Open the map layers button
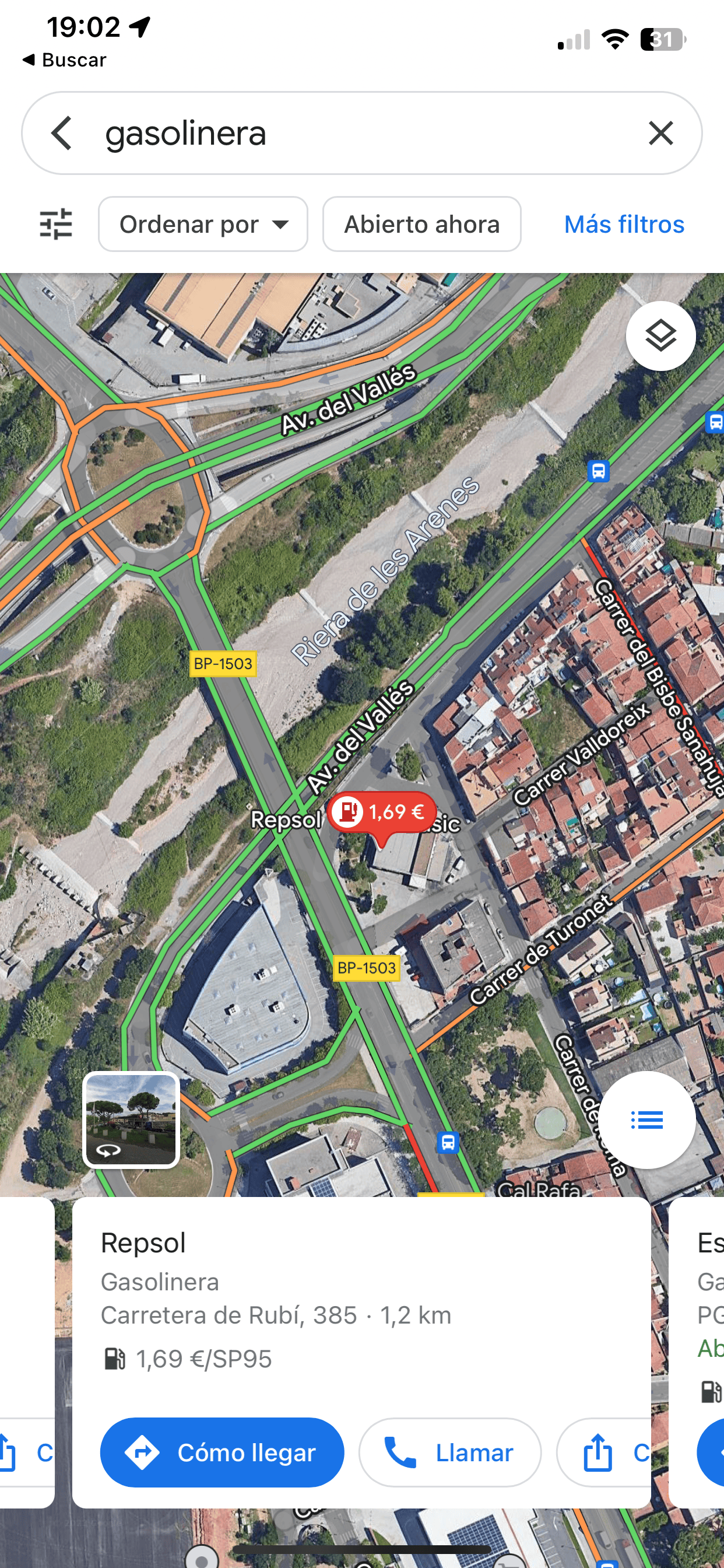This screenshot has height=1568, width=724. [660, 336]
